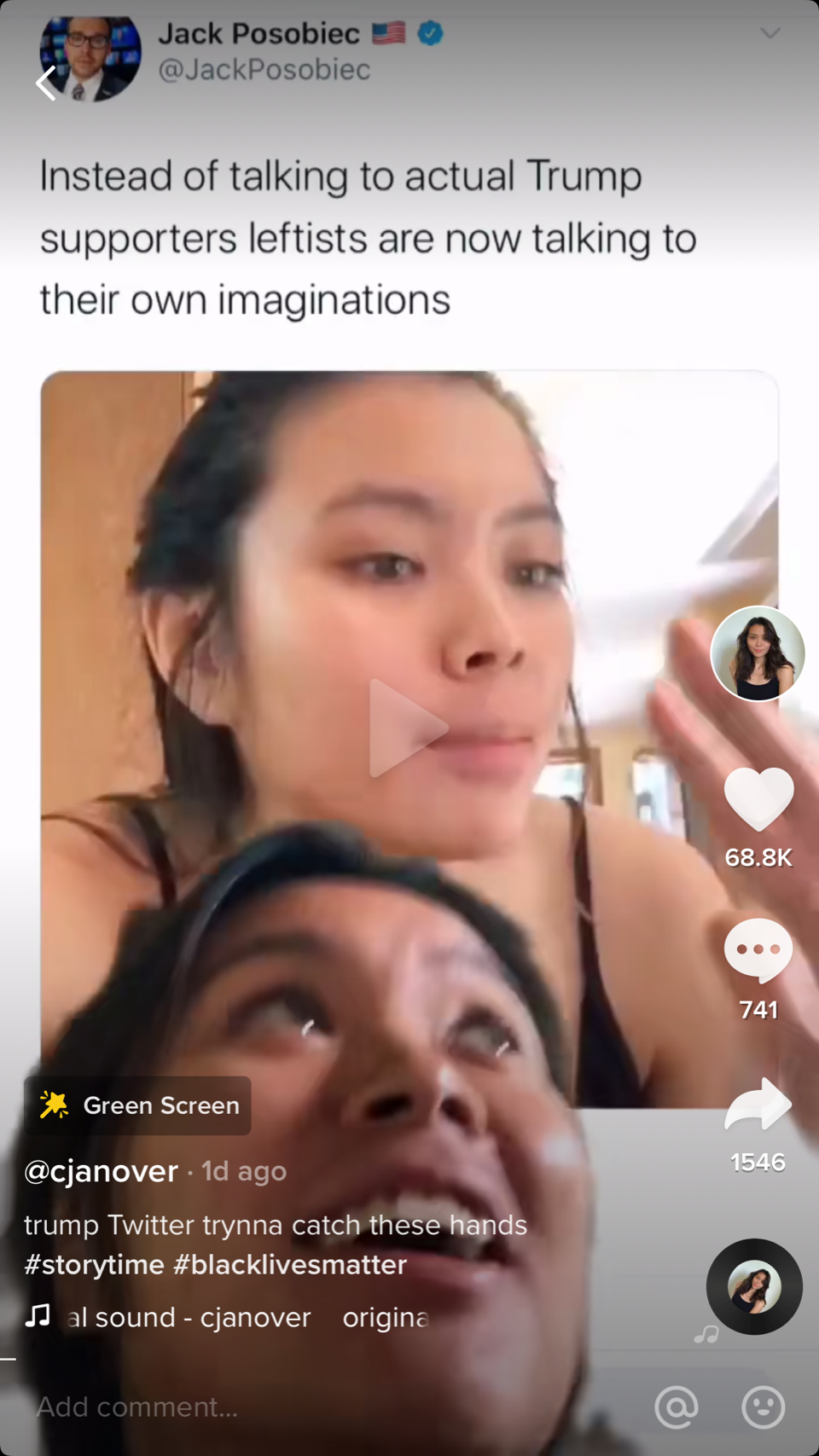Open the comments with 741 replies
This screenshot has width=819, height=1456.
point(758,951)
